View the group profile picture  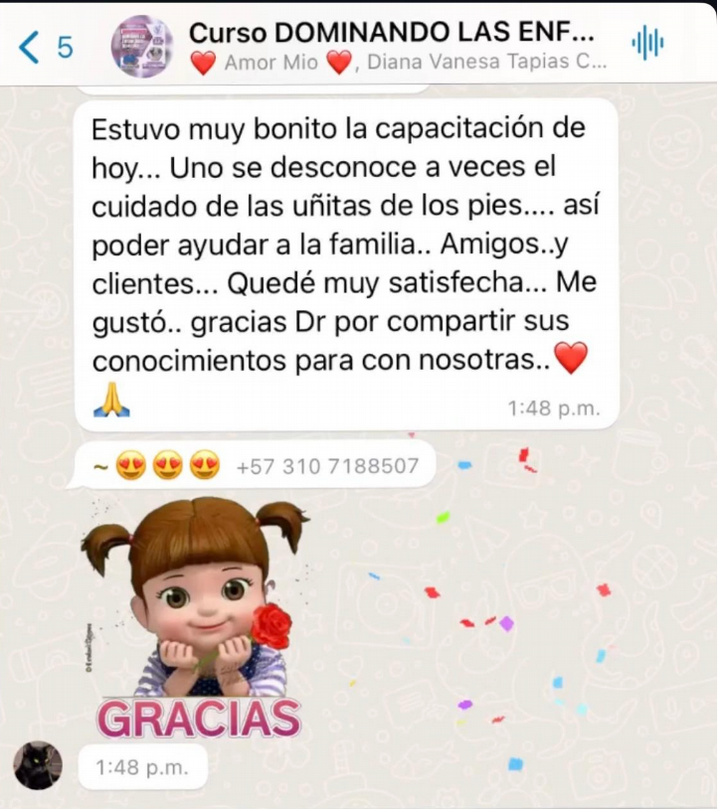(141, 47)
